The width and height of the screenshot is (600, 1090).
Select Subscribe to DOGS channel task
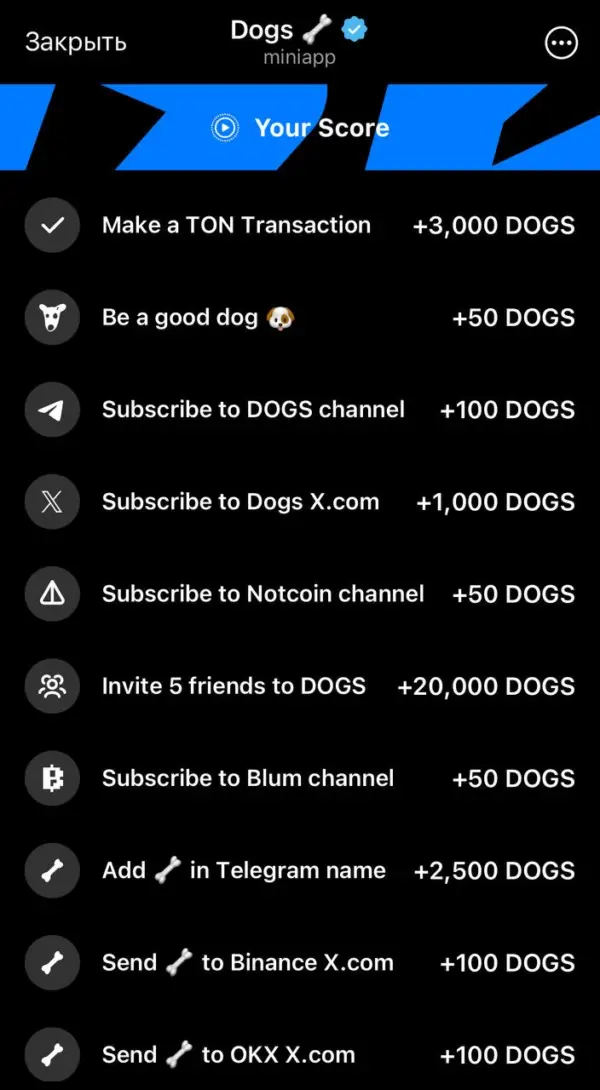(300, 410)
